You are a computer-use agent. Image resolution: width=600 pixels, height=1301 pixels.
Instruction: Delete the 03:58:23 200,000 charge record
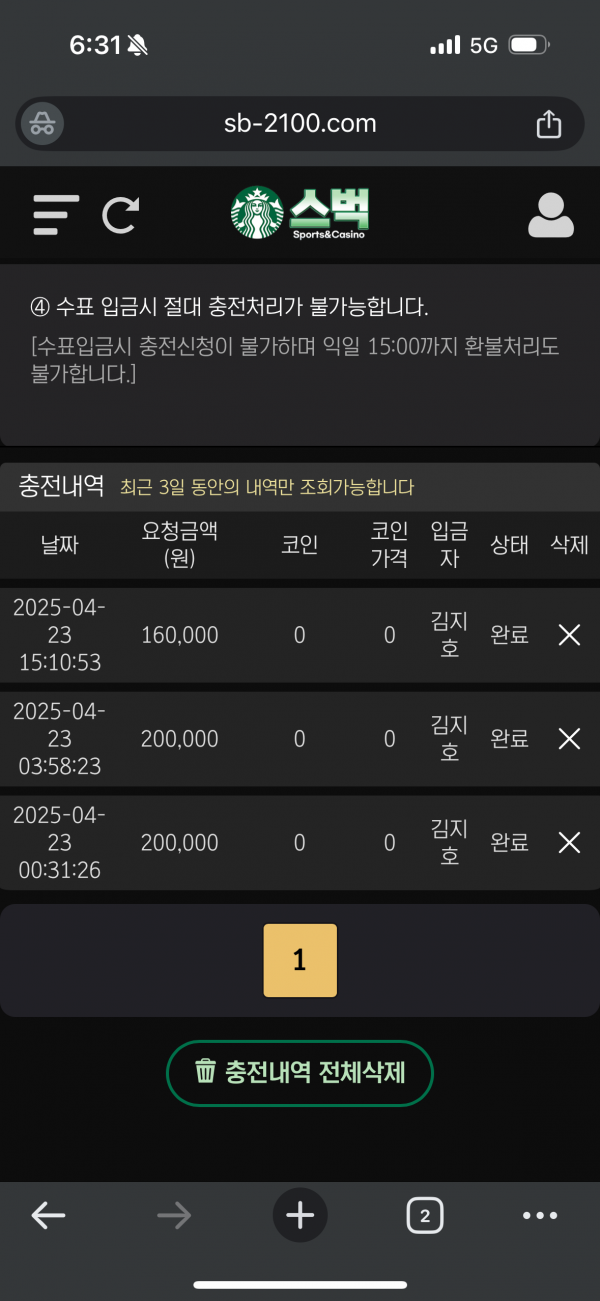(569, 739)
